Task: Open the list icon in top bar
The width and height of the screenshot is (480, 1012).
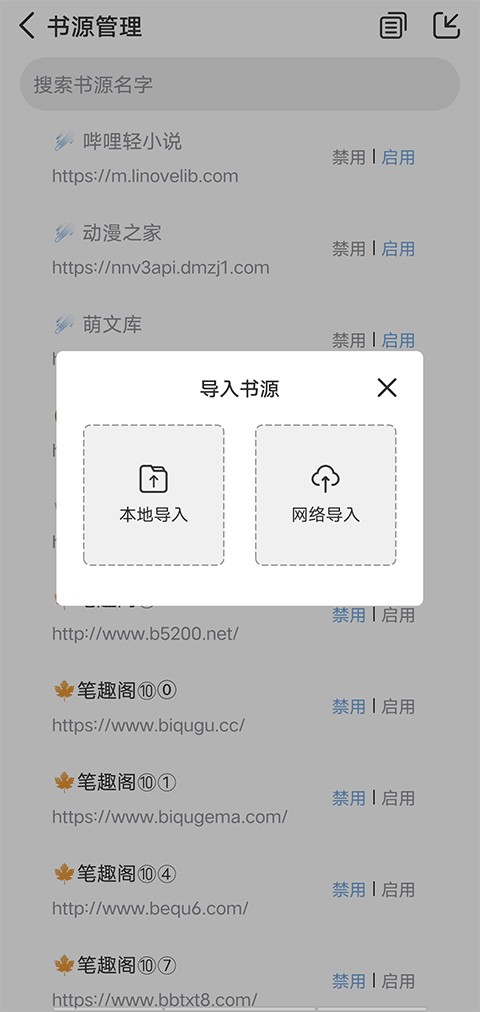Action: click(x=393, y=26)
